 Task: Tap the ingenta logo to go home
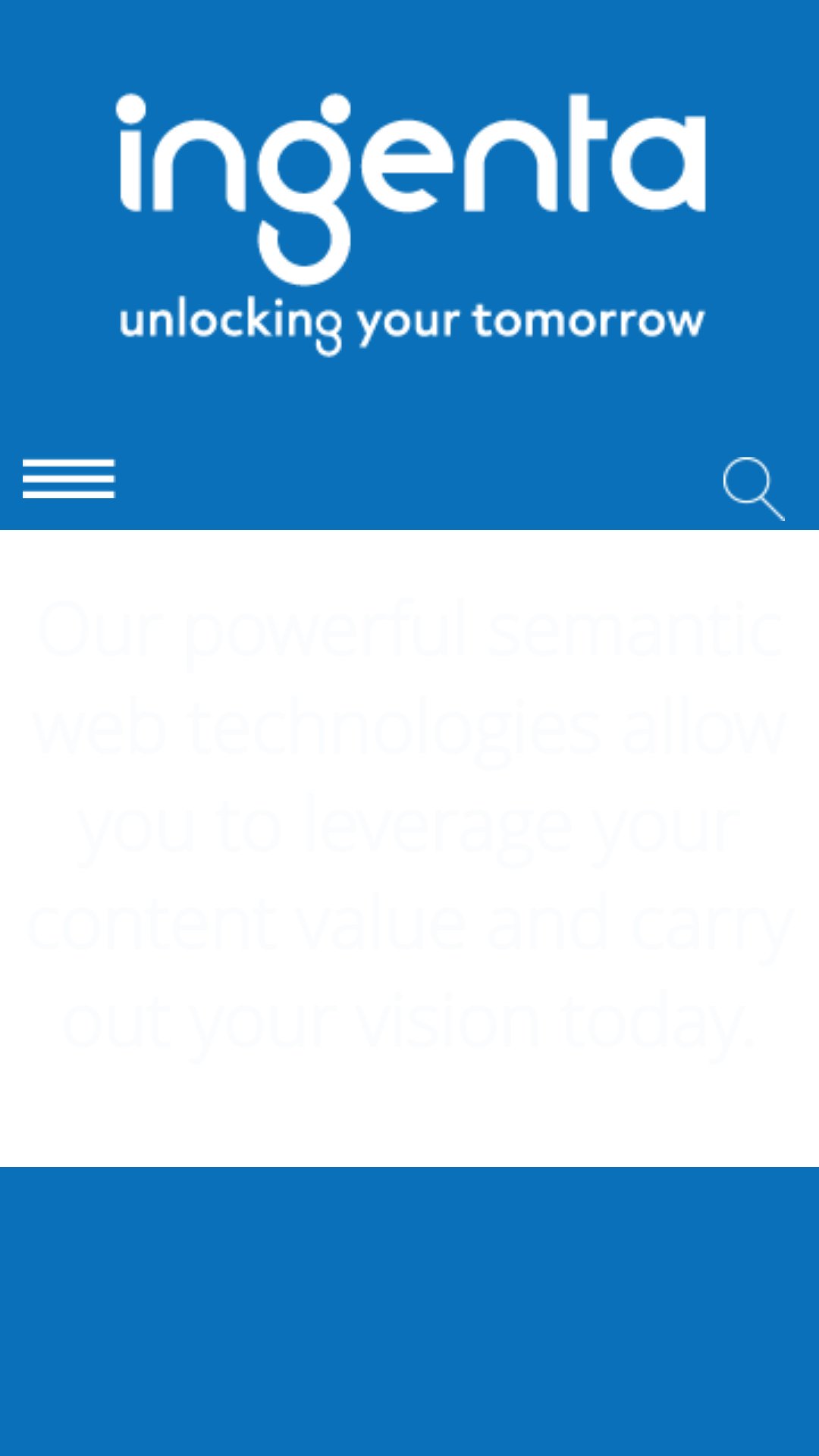[411, 224]
